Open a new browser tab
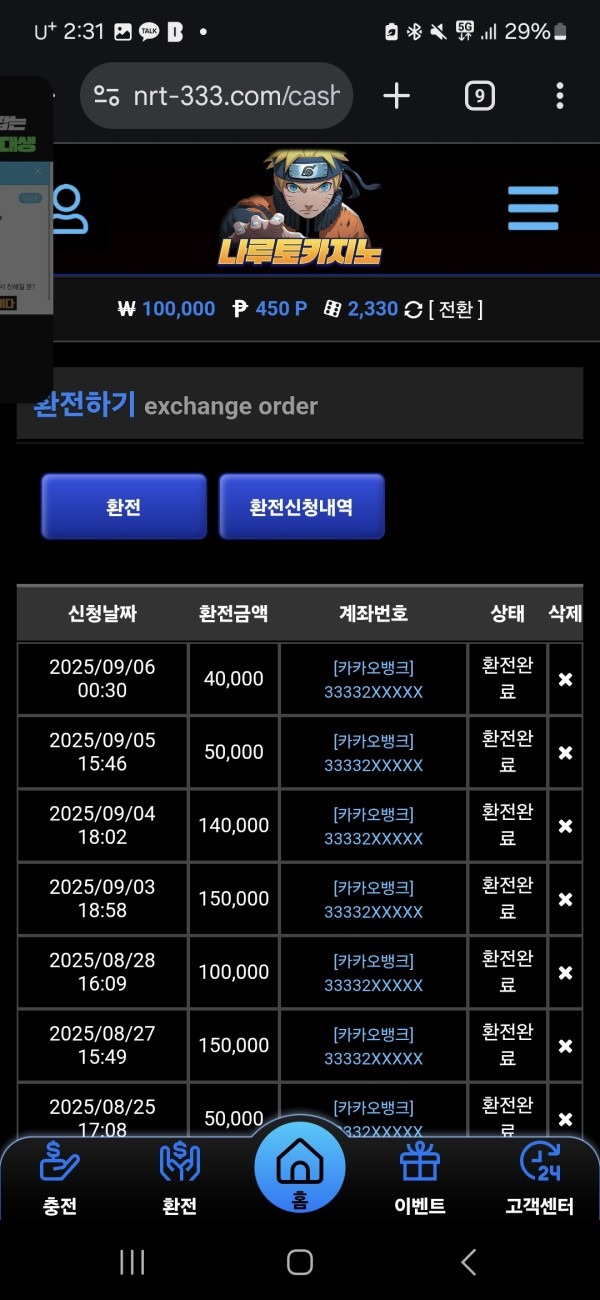This screenshot has width=600, height=1300. (397, 96)
